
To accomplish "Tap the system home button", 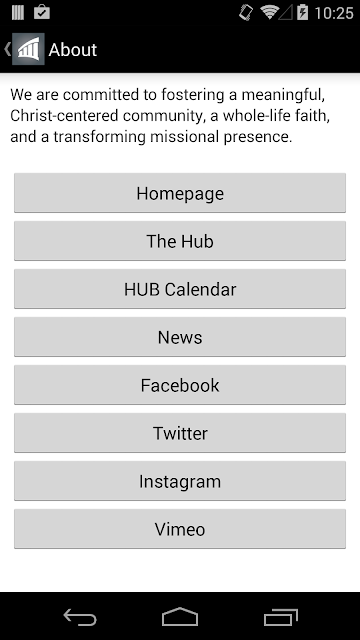I will [180, 616].
